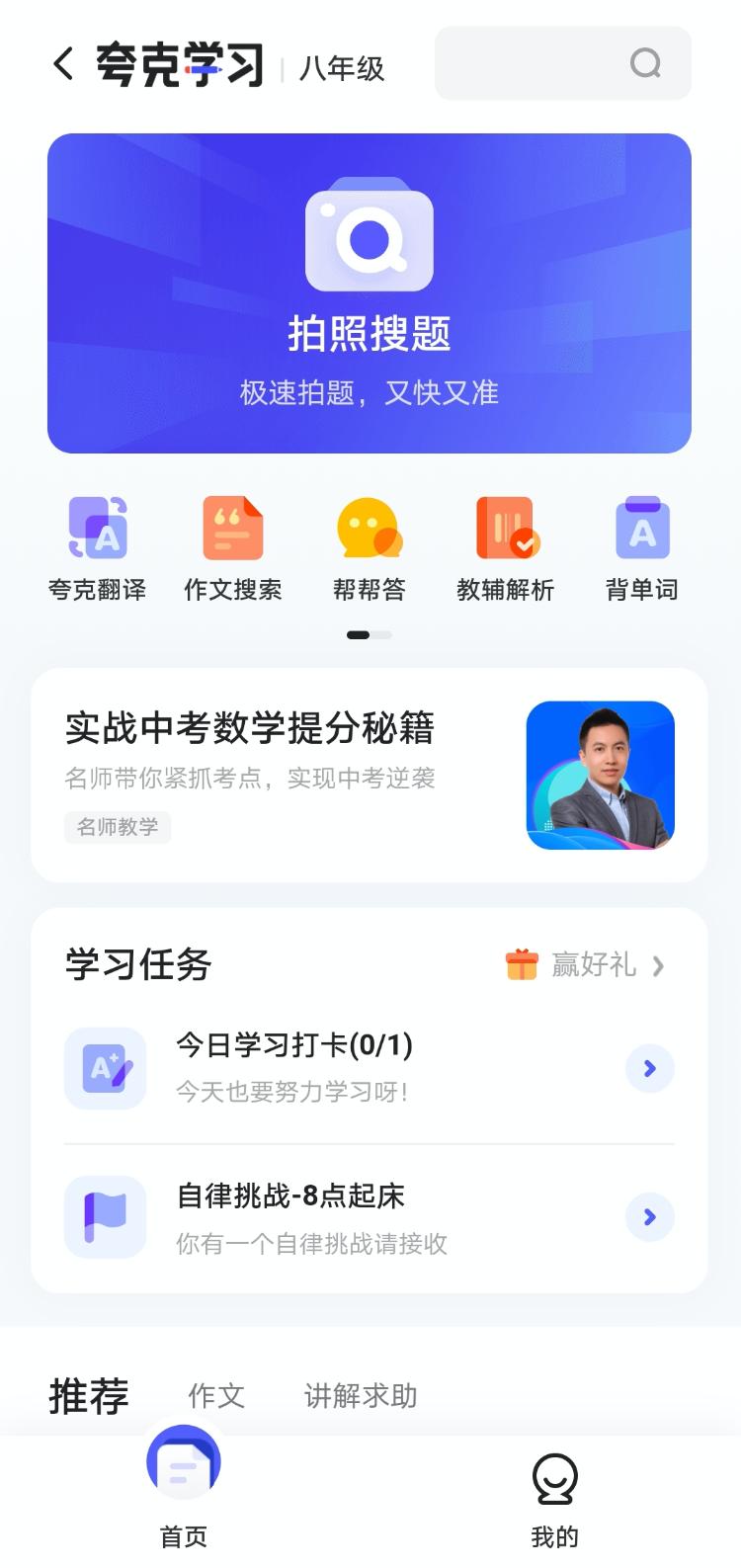The width and height of the screenshot is (741, 1568).
Task: Tap the gift icon next to 赢好礼
Action: 521,965
